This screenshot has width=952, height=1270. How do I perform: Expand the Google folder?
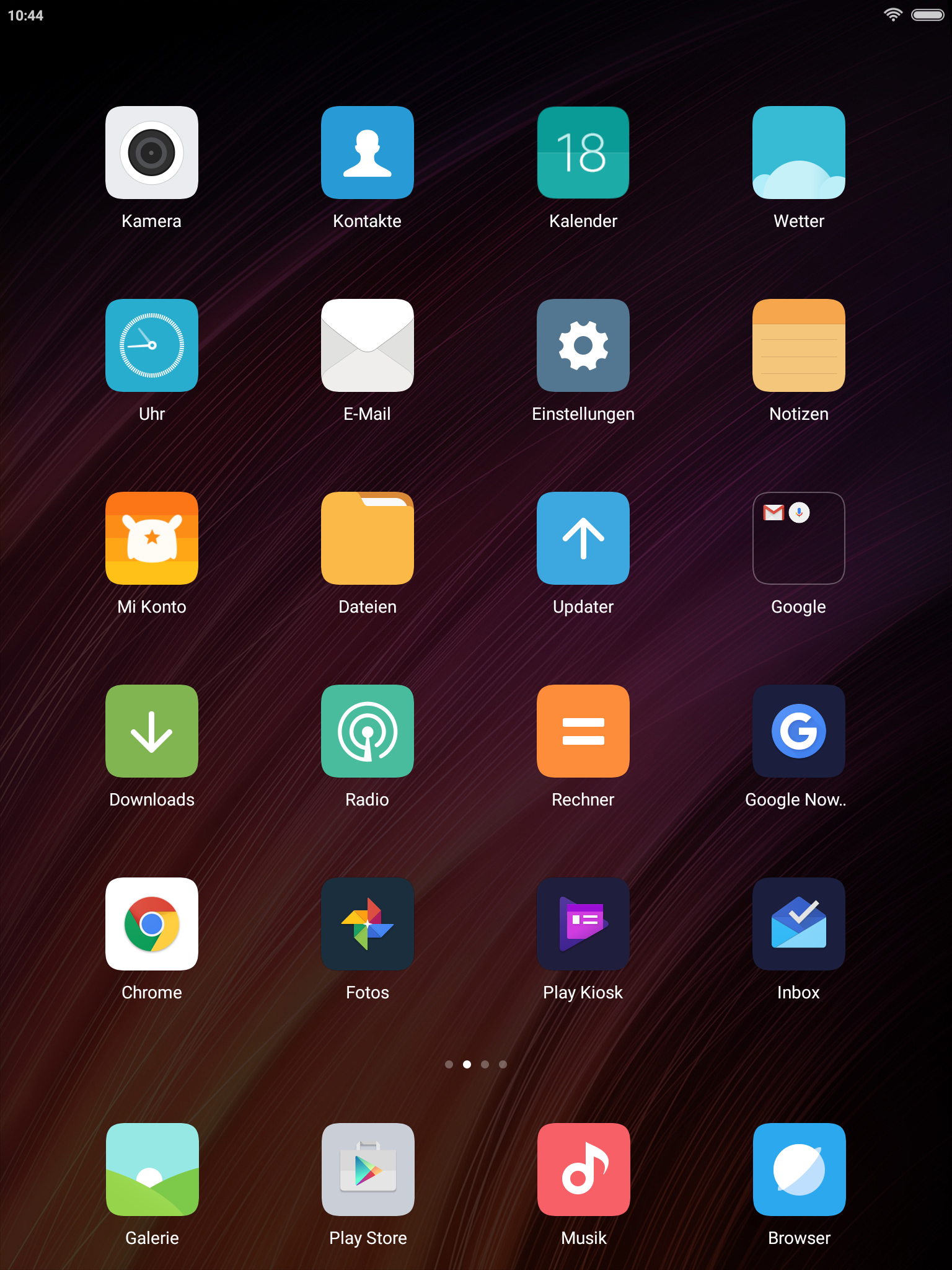(799, 538)
